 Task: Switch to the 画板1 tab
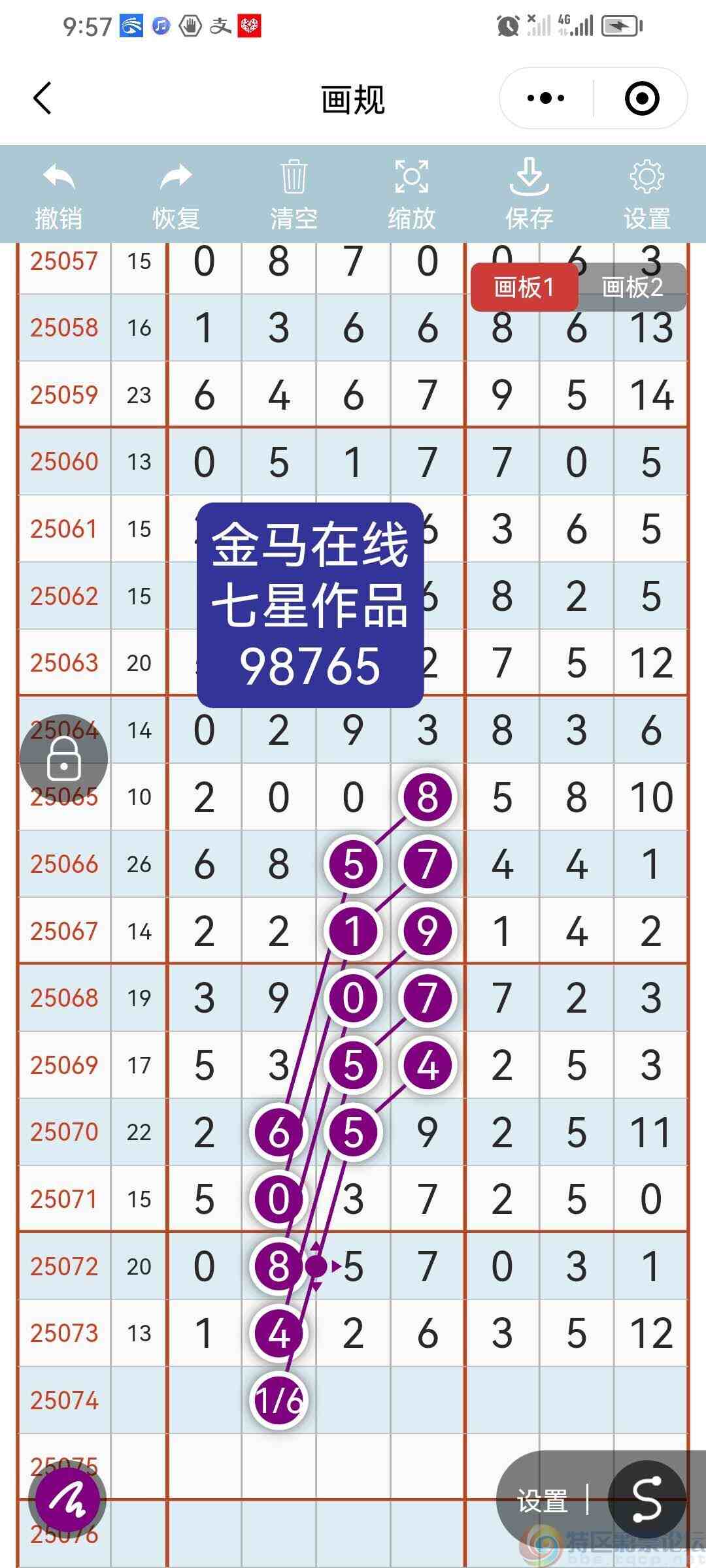point(525,286)
